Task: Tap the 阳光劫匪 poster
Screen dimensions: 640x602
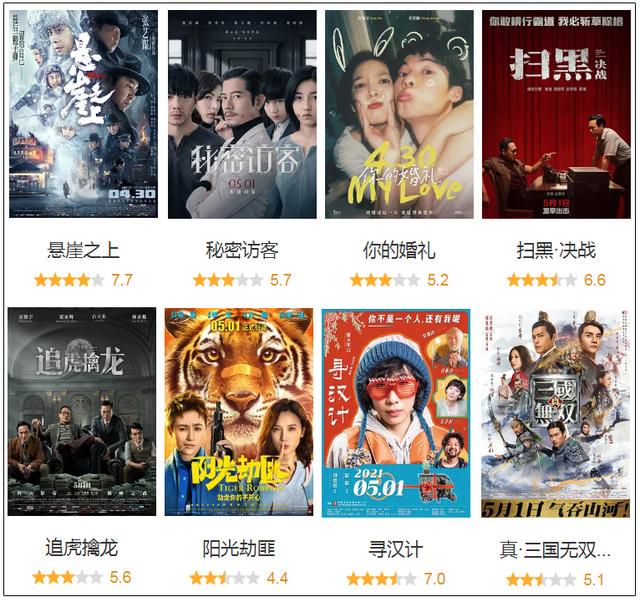Action: pos(240,412)
